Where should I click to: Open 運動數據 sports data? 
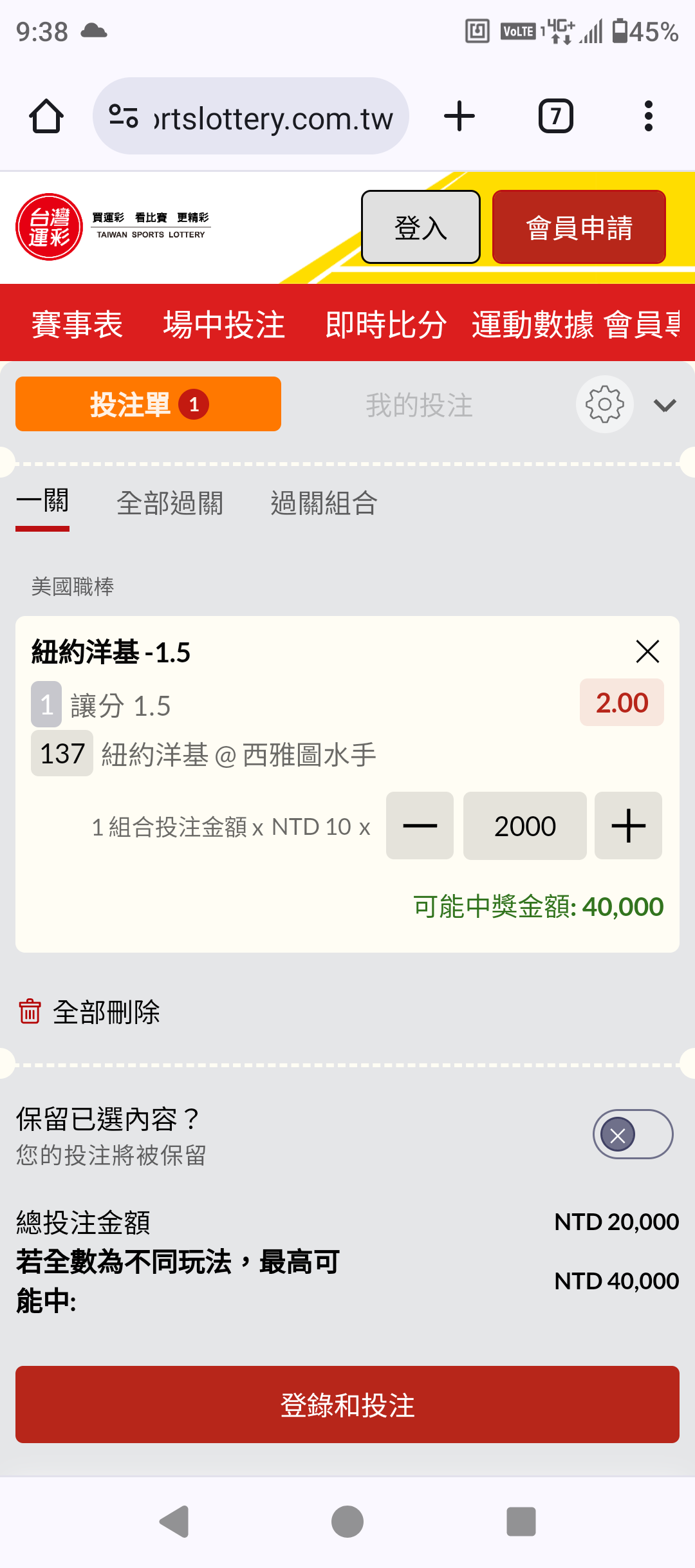pos(533,324)
